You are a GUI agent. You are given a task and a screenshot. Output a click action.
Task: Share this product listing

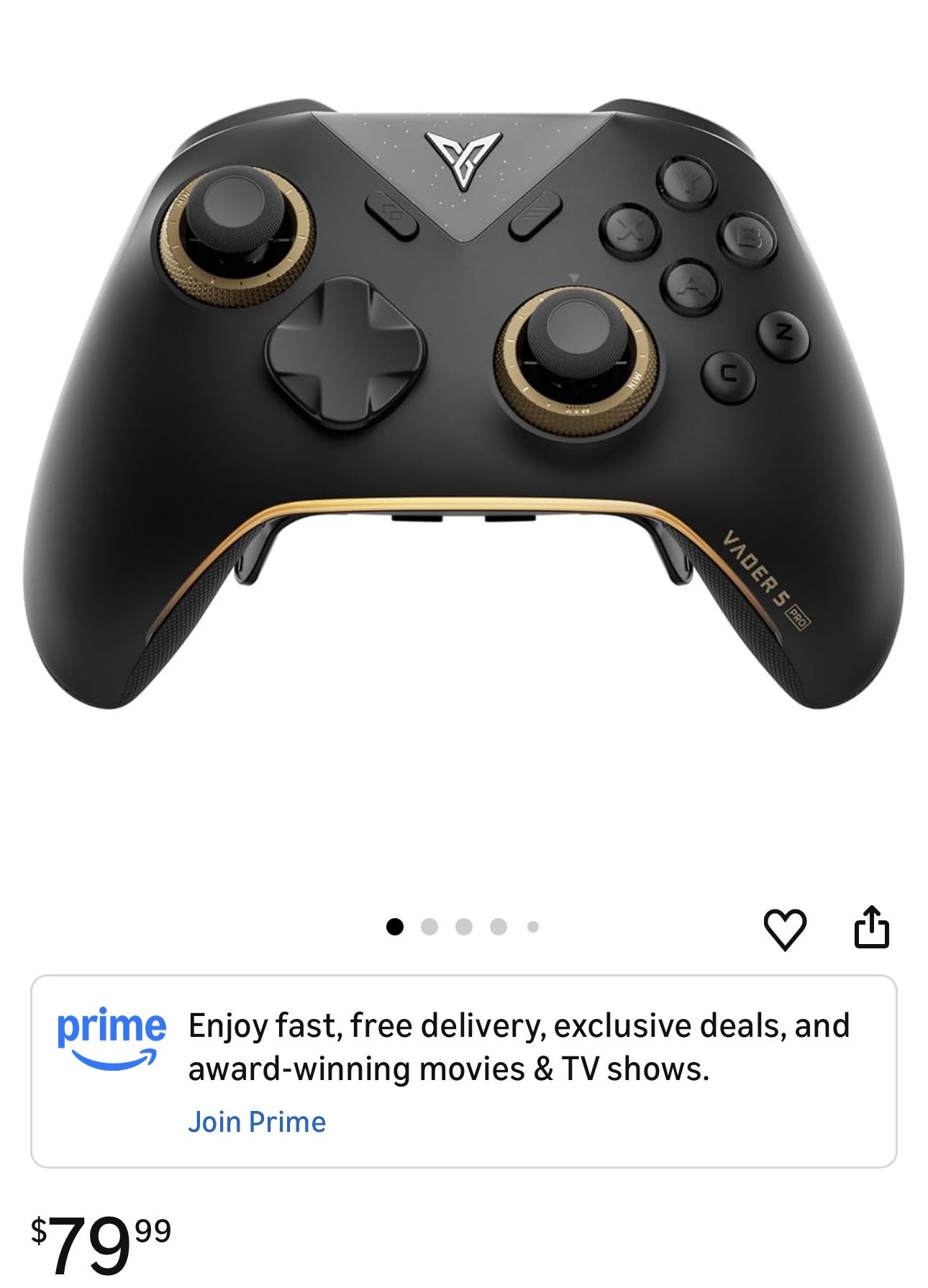[871, 928]
